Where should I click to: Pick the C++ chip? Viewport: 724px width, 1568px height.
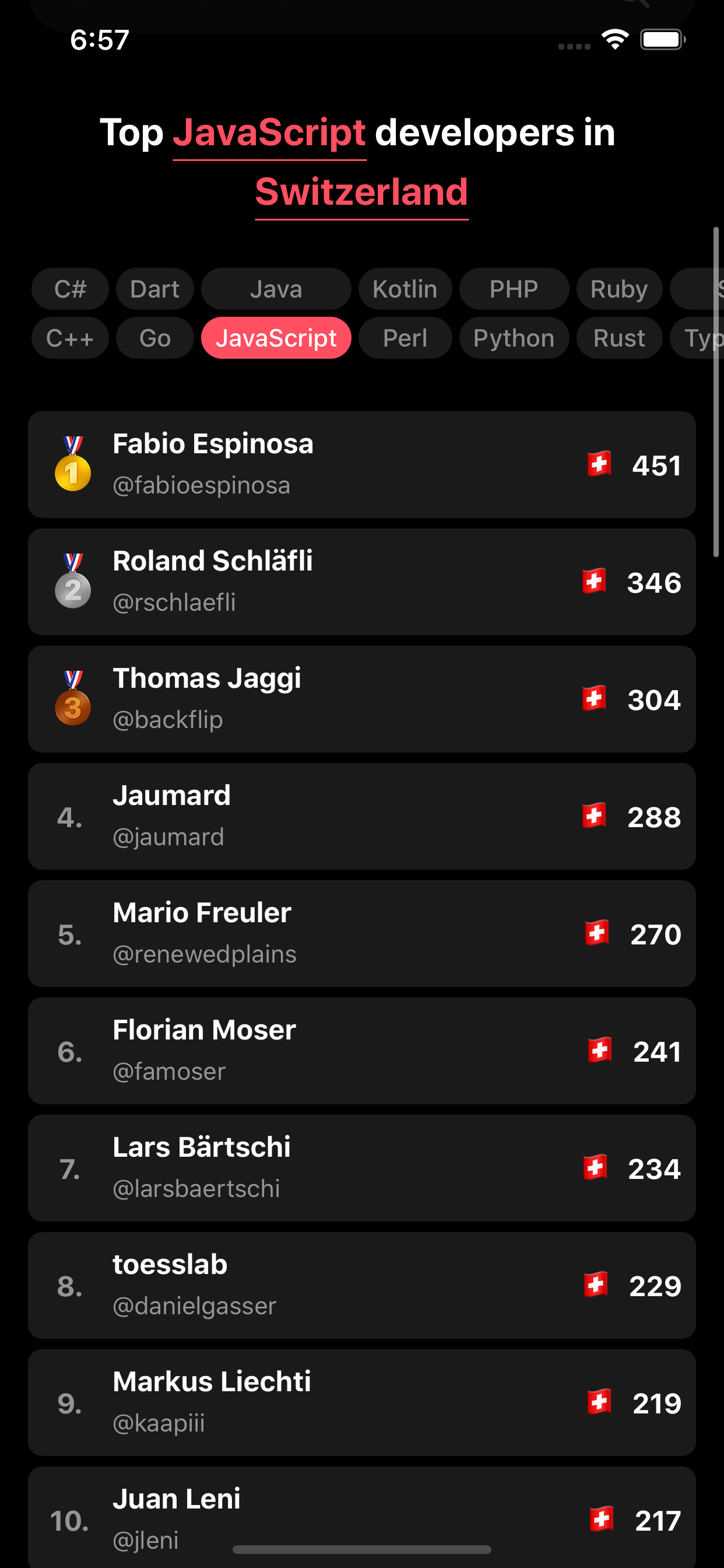(70, 338)
